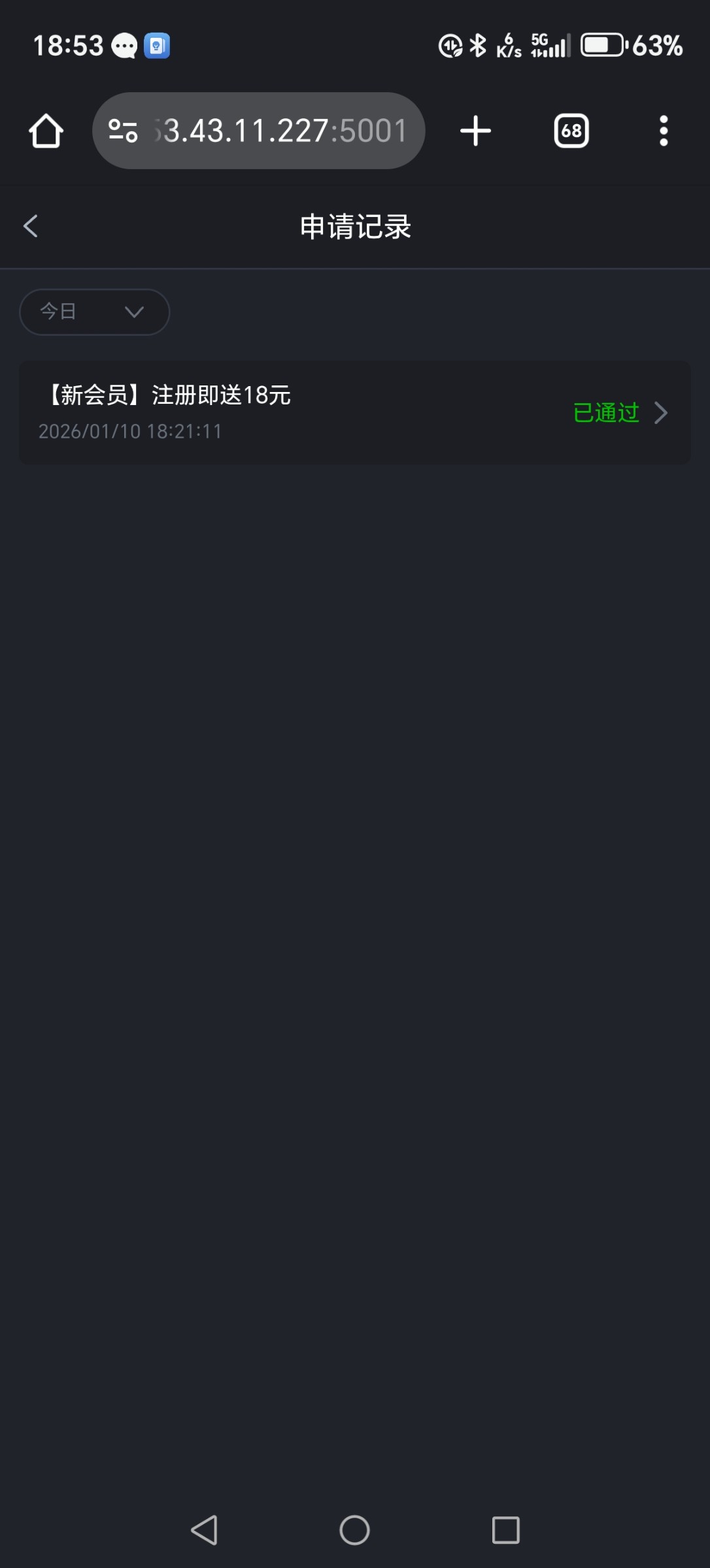Go back from 申请记录 page
The height and width of the screenshot is (1568, 710).
coord(31,226)
